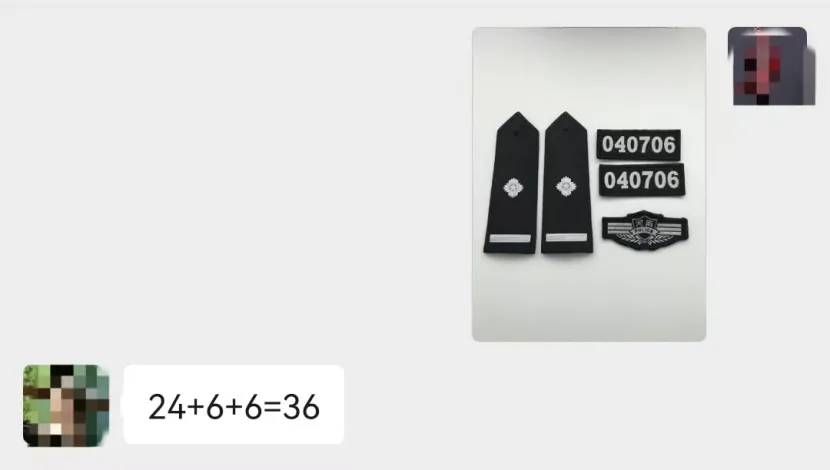Screen dimensions: 830x470
Task: View the sender's profile avatar beside photo
Action: [x=767, y=66]
